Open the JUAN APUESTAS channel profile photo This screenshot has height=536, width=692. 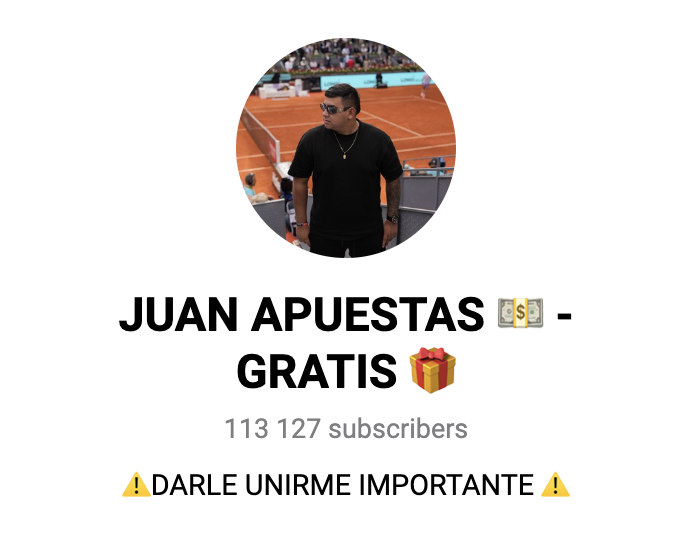(345, 148)
